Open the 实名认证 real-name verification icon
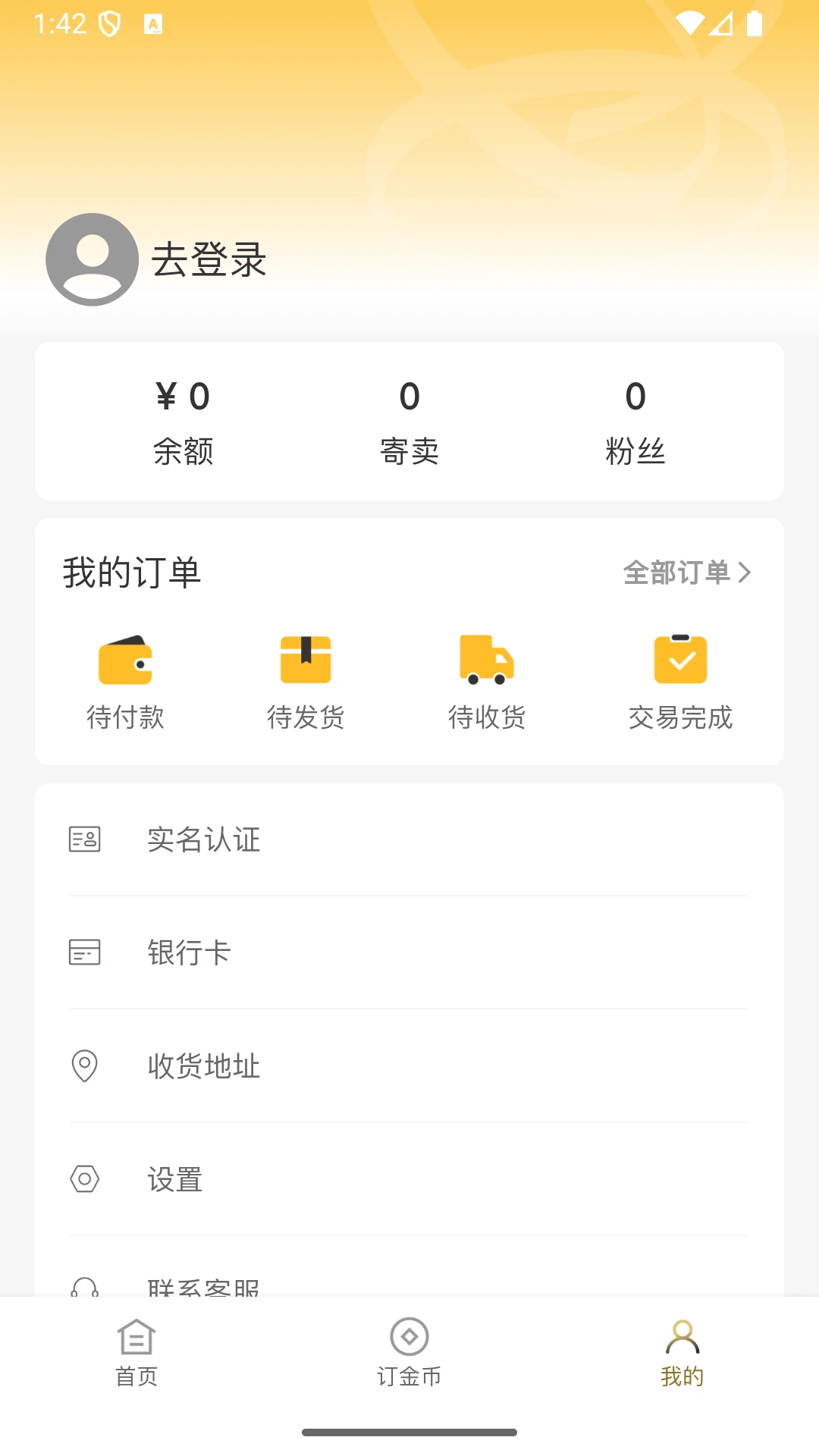Image resolution: width=819 pixels, height=1456 pixels. 84,839
